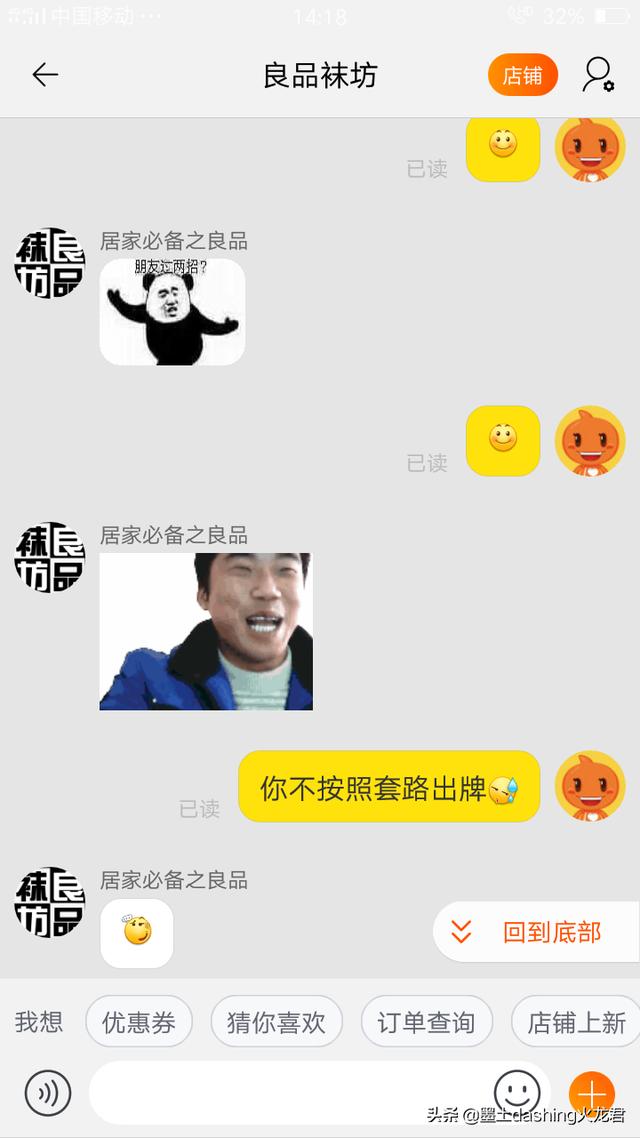Switch to voice input mode
This screenshot has height=1138, width=640.
pos(48,1092)
